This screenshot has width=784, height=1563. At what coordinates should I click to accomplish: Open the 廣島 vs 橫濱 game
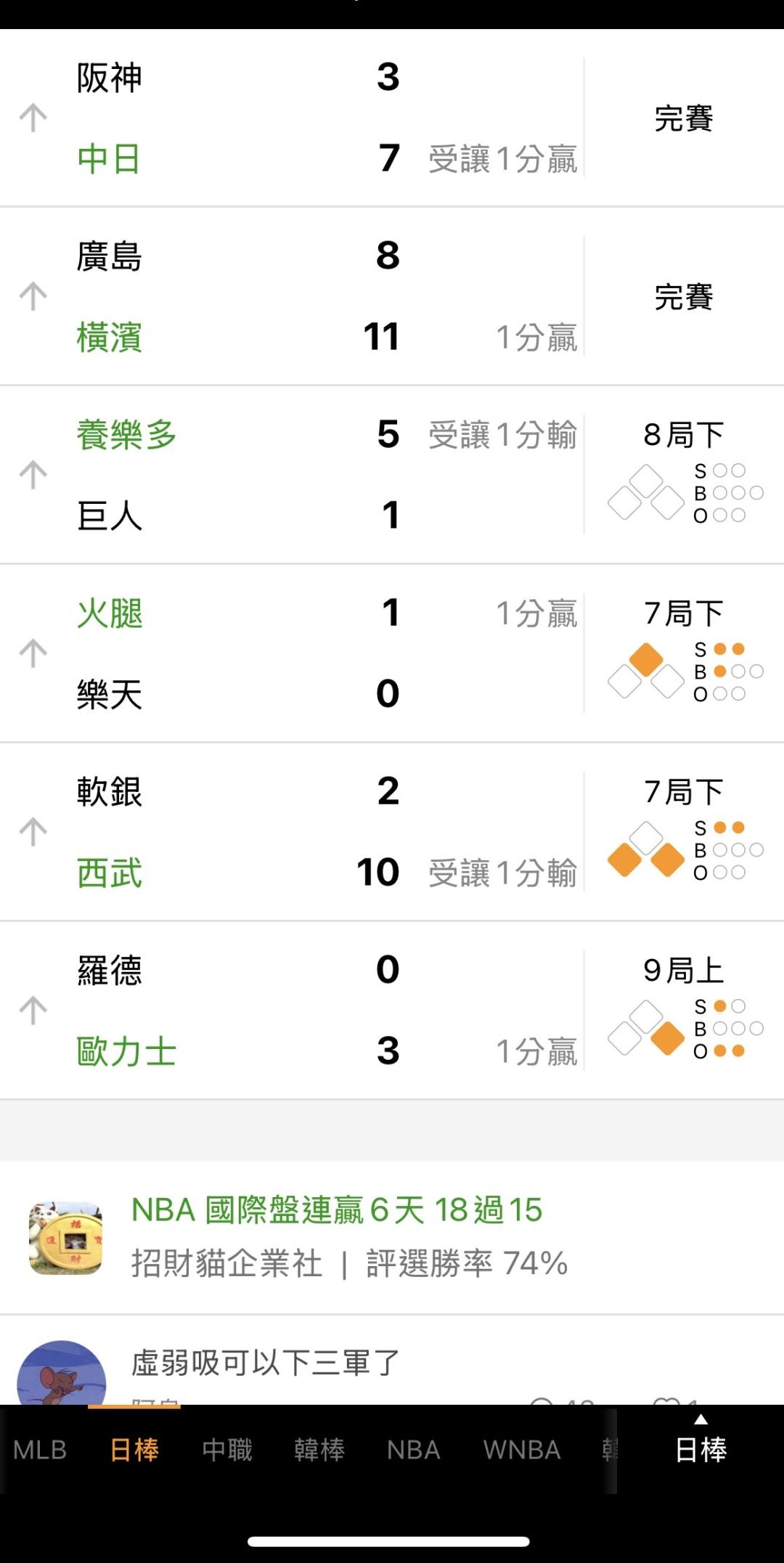(x=392, y=296)
